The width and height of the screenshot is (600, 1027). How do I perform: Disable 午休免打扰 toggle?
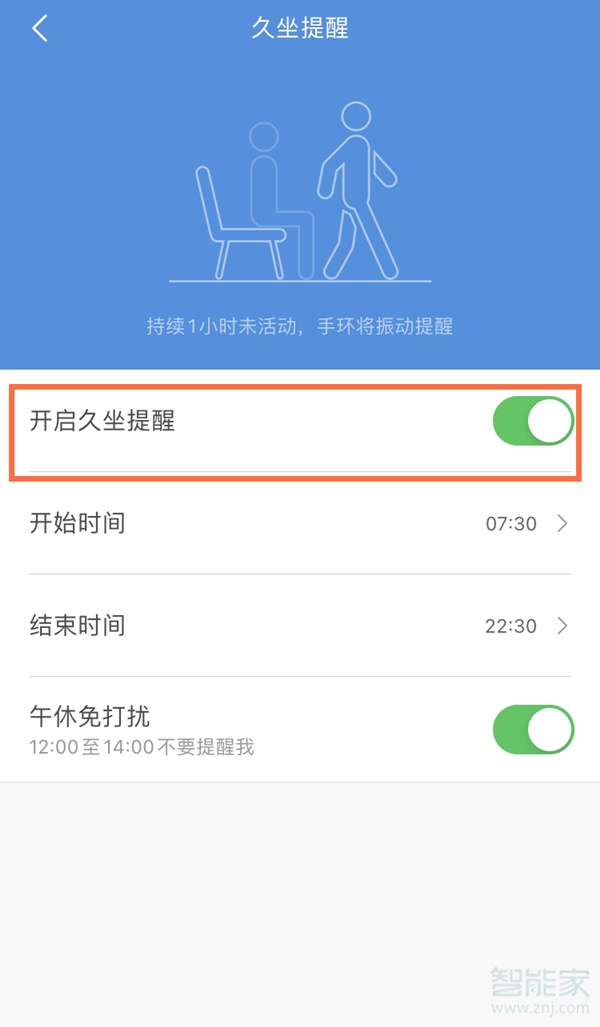pos(533,729)
